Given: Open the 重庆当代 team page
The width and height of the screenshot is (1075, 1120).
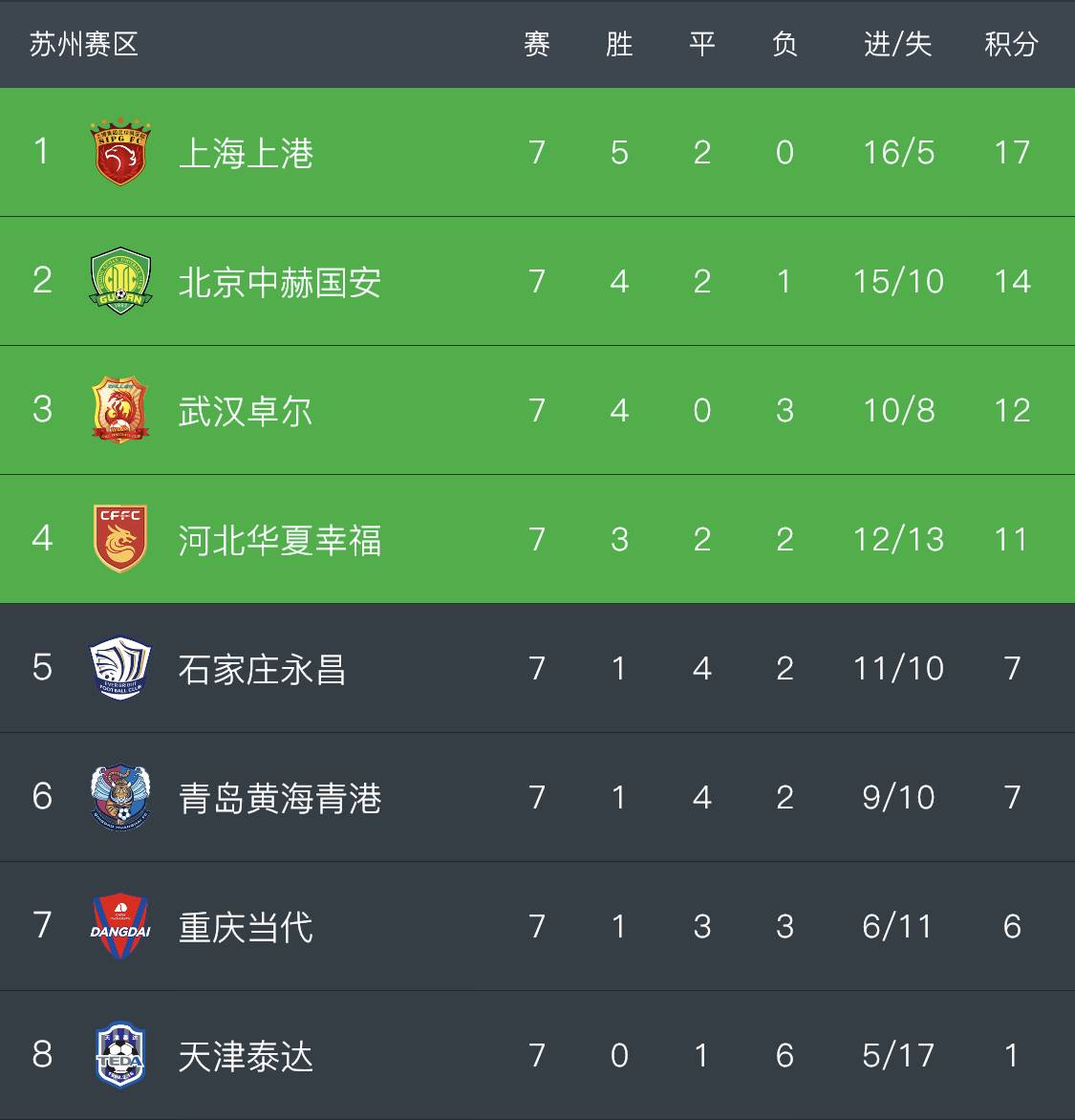Looking at the screenshot, I should coord(246,927).
